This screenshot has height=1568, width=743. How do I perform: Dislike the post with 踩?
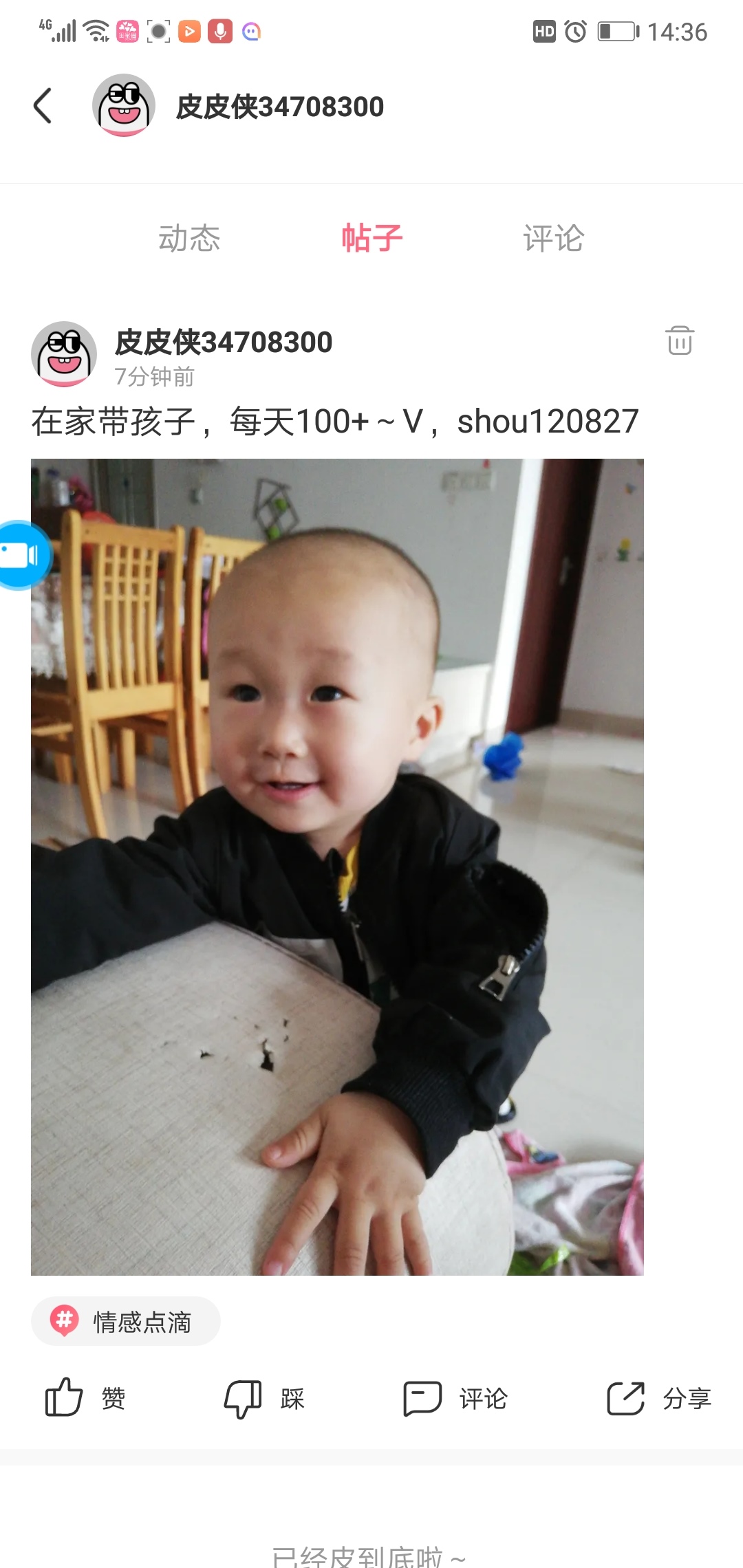(263, 1398)
